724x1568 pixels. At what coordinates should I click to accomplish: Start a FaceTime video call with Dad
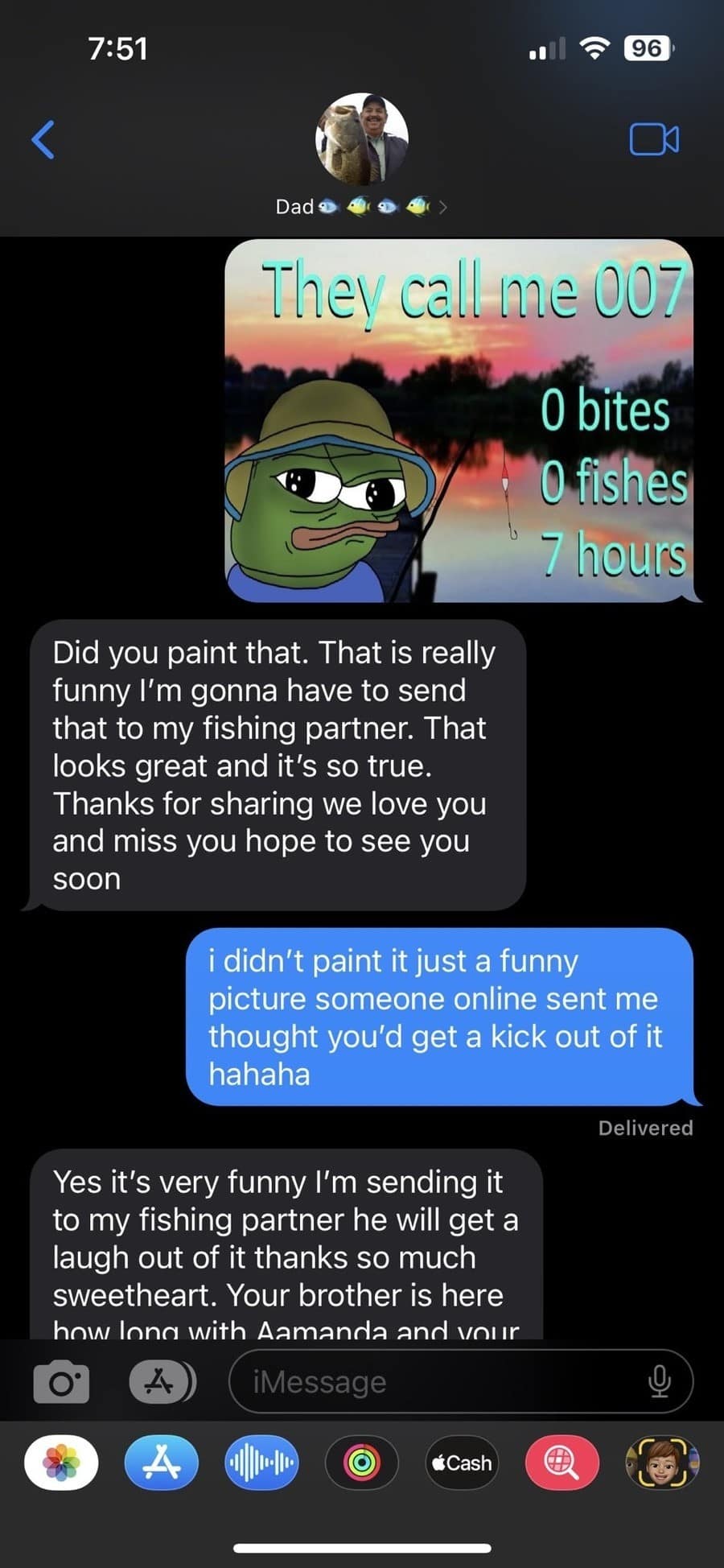[x=653, y=139]
